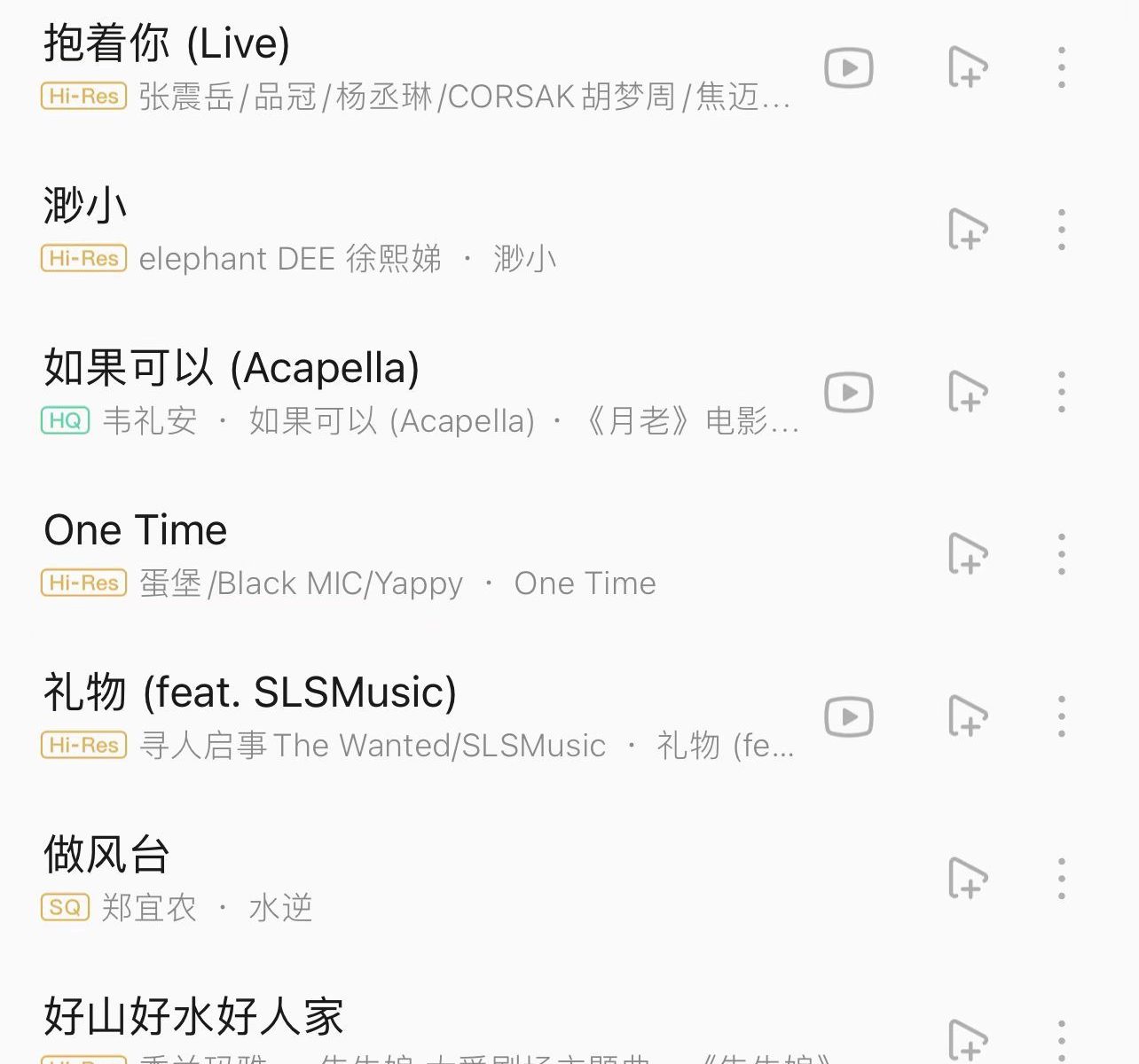Add 抱着你 (Live) to play queue
This screenshot has height=1064, width=1139.
coord(967,68)
